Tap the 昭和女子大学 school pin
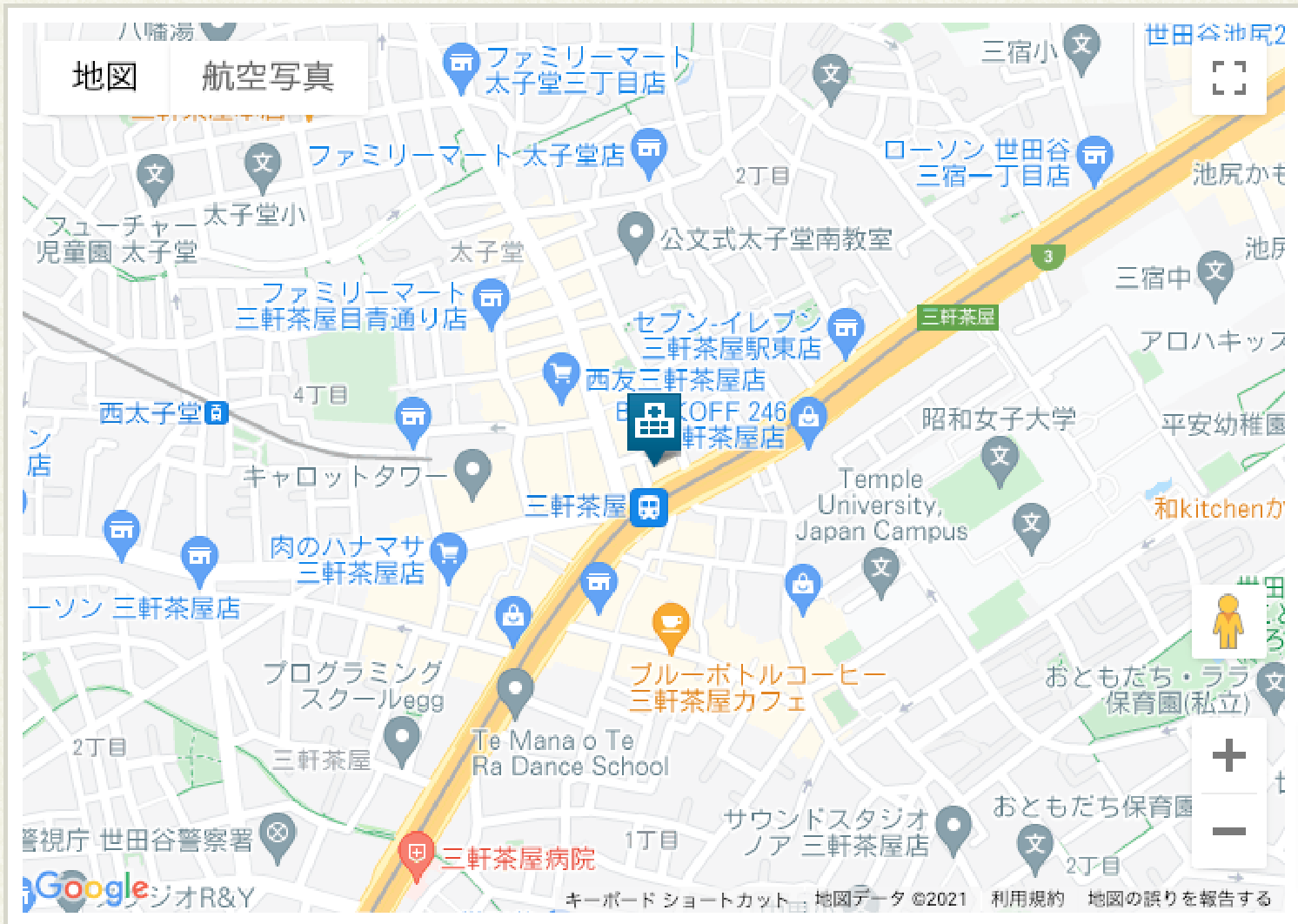Viewport: 1298px width, 924px height. pos(1000,457)
